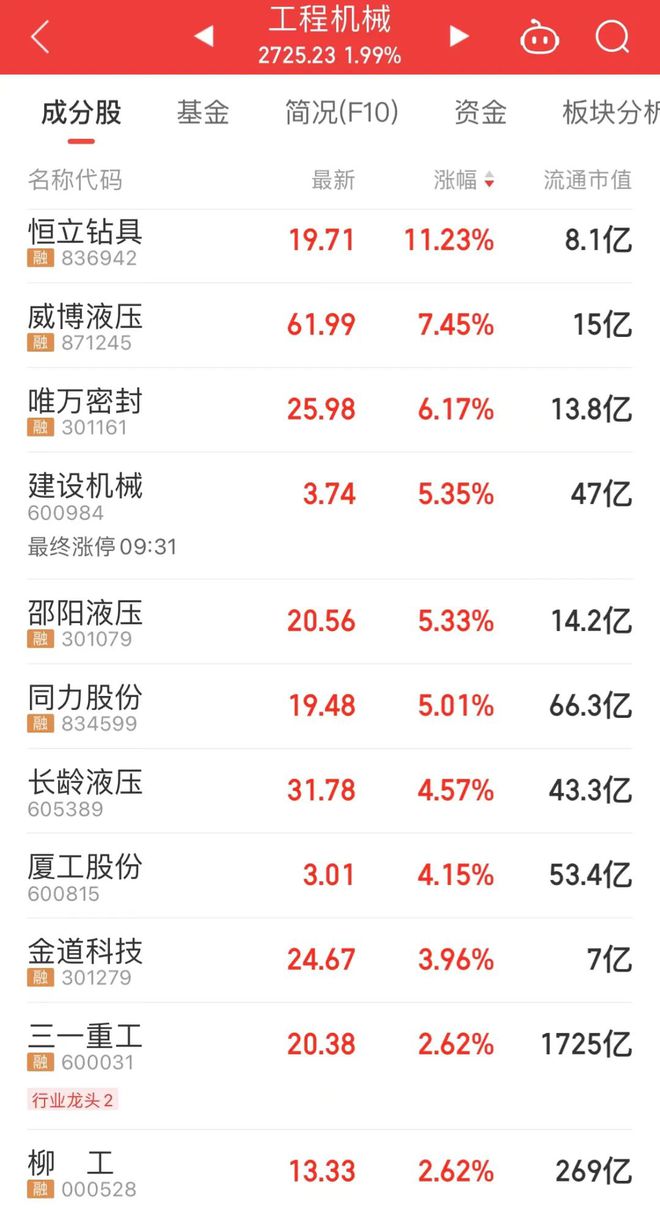Switch to the 基金 tab
Image resolution: width=660 pixels, height=1209 pixels.
point(203,112)
